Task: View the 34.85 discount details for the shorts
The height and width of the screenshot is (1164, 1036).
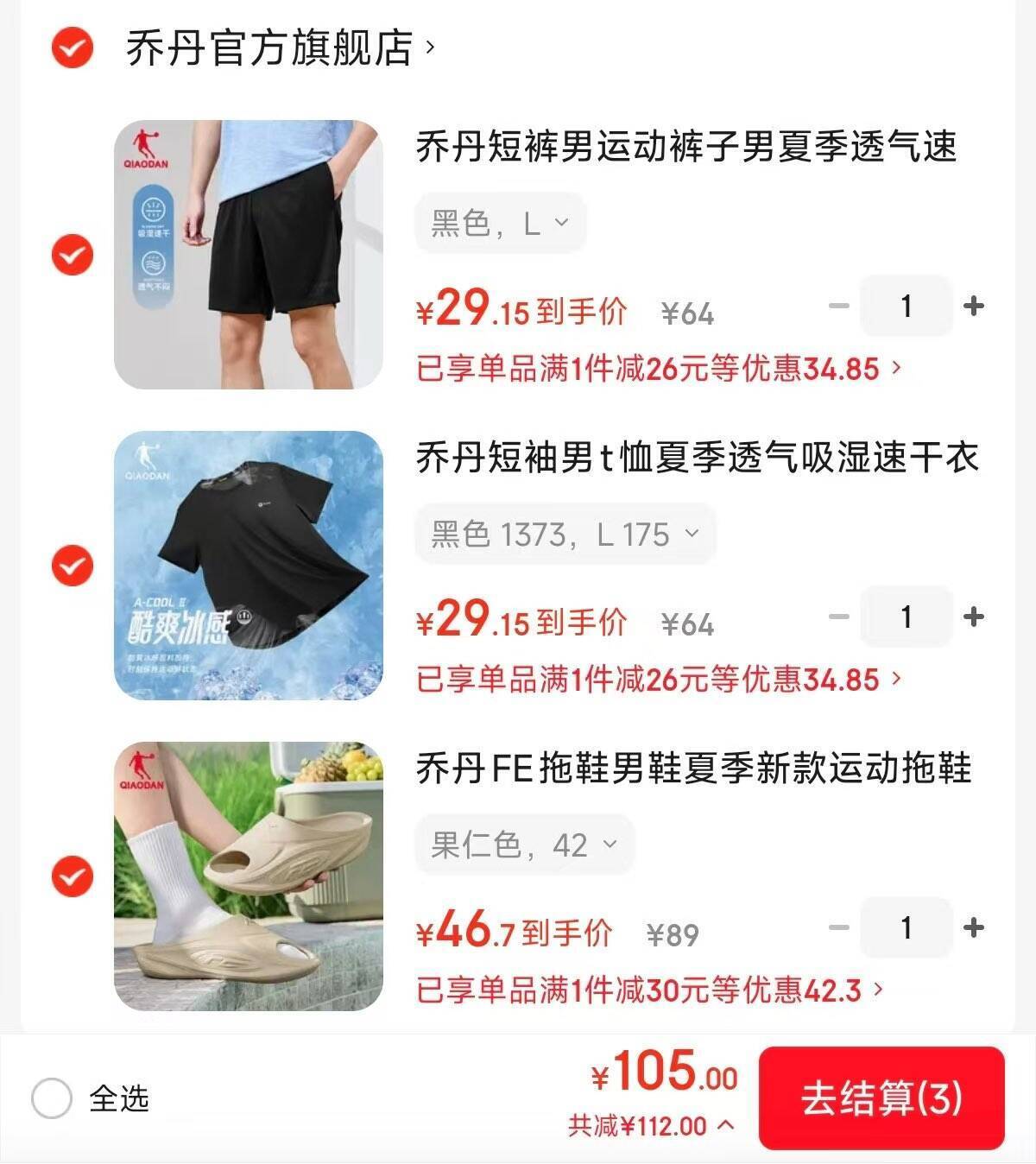Action: [658, 369]
